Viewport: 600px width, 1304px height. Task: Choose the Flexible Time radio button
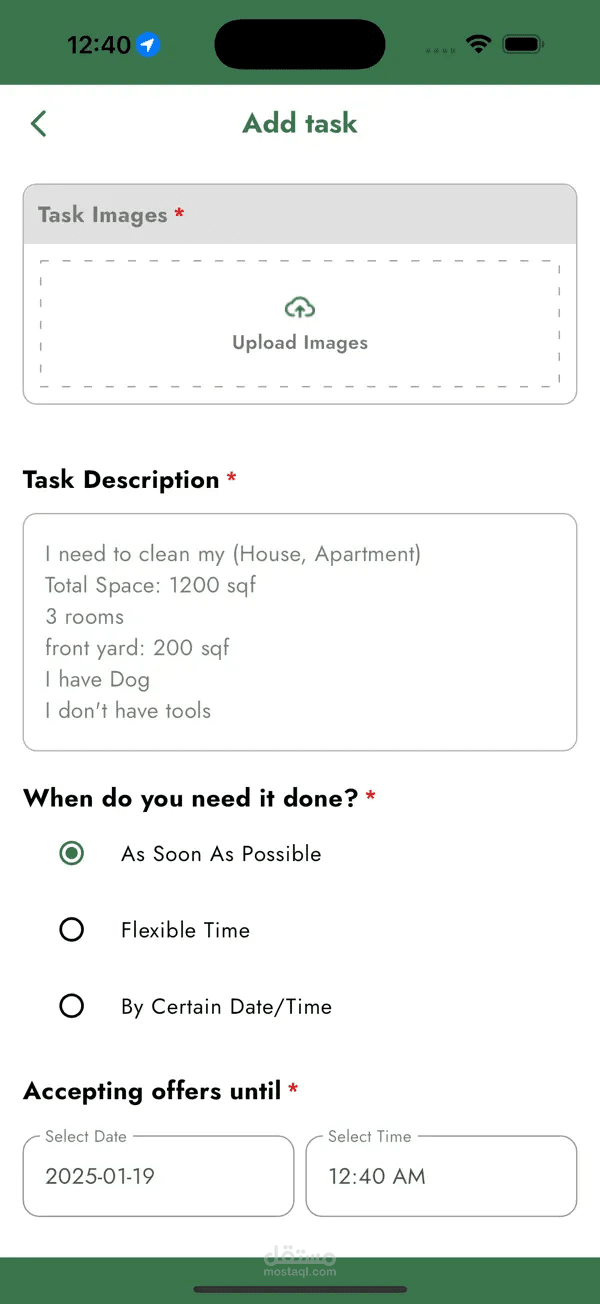(x=71, y=930)
